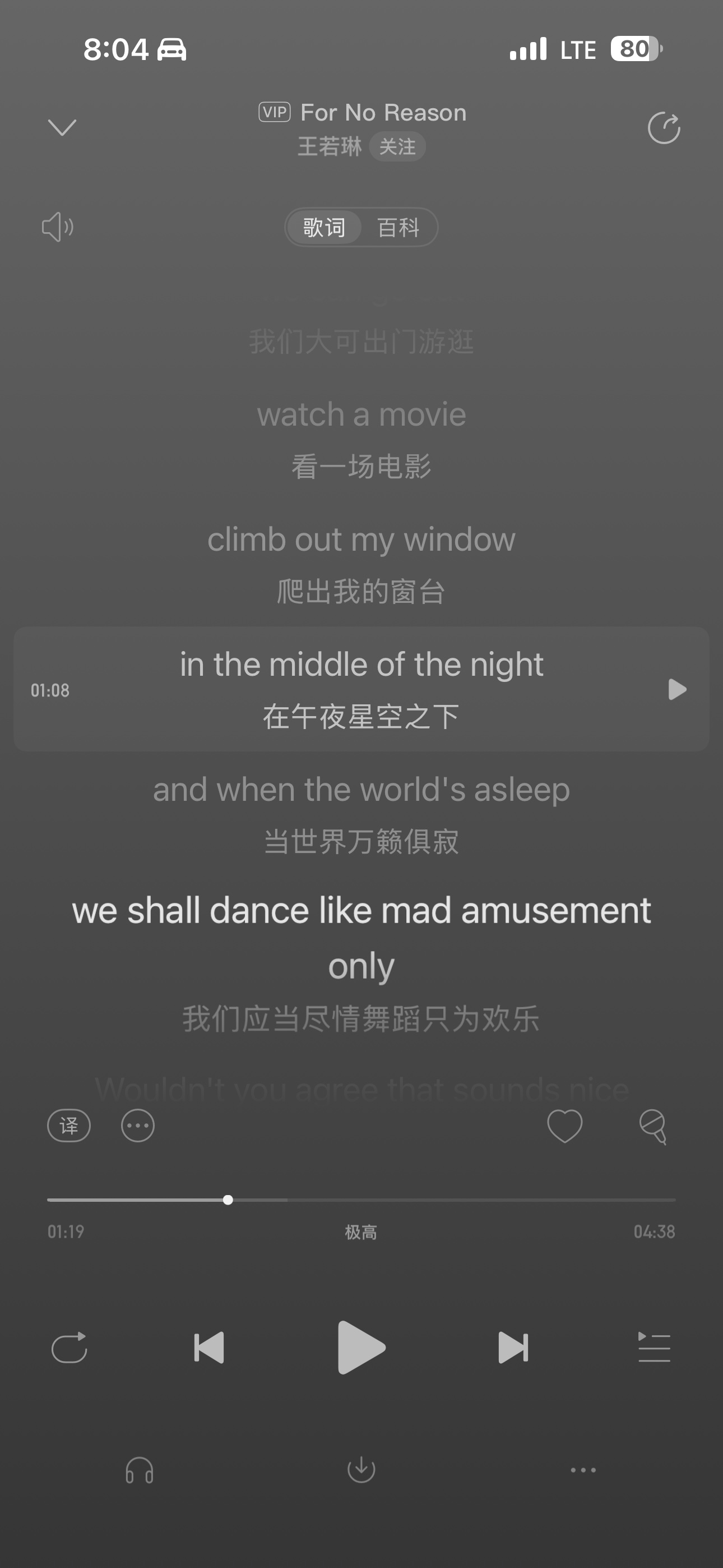Viewport: 723px width, 1568px height.
Task: Open the comments bubble icon
Action: pyautogui.click(x=653, y=1127)
